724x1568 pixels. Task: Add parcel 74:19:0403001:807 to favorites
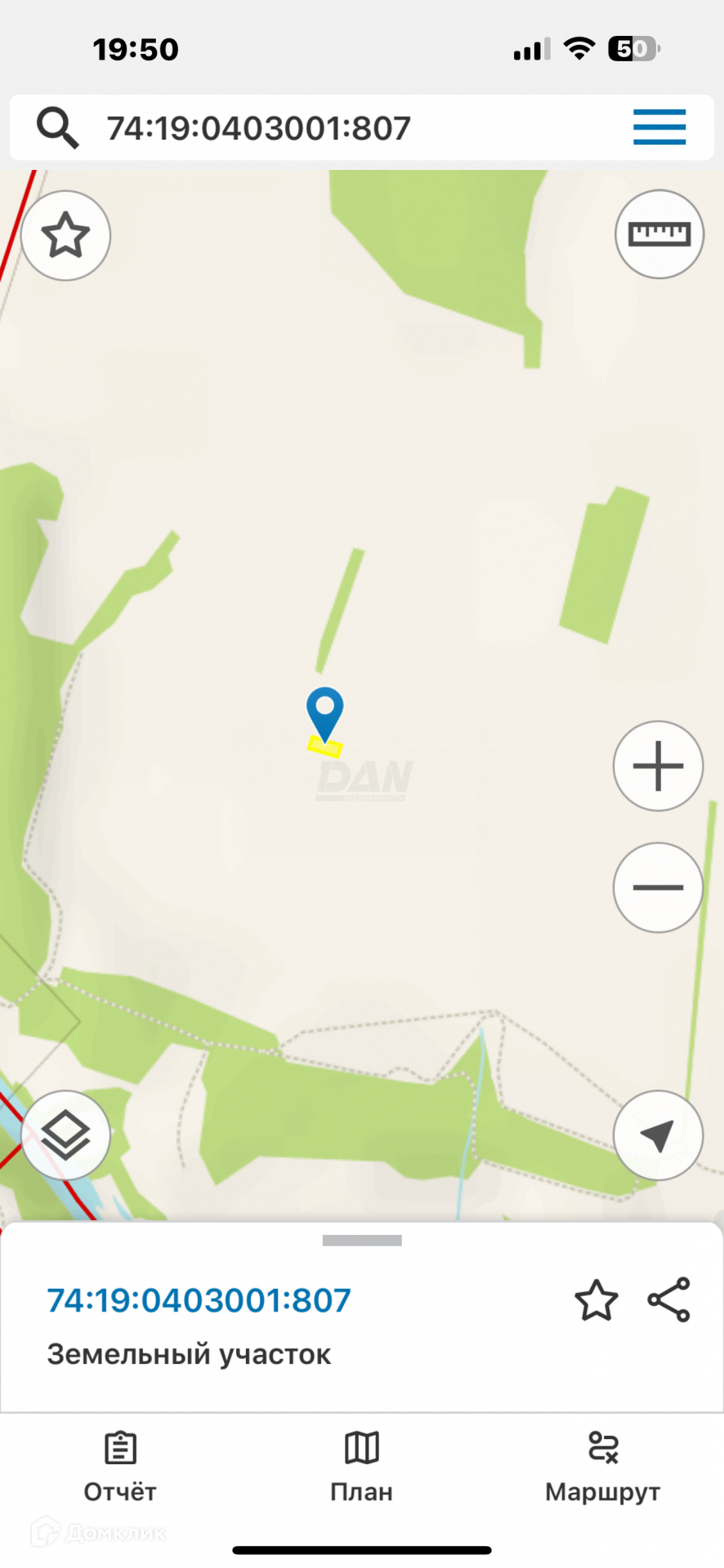coord(596,1300)
